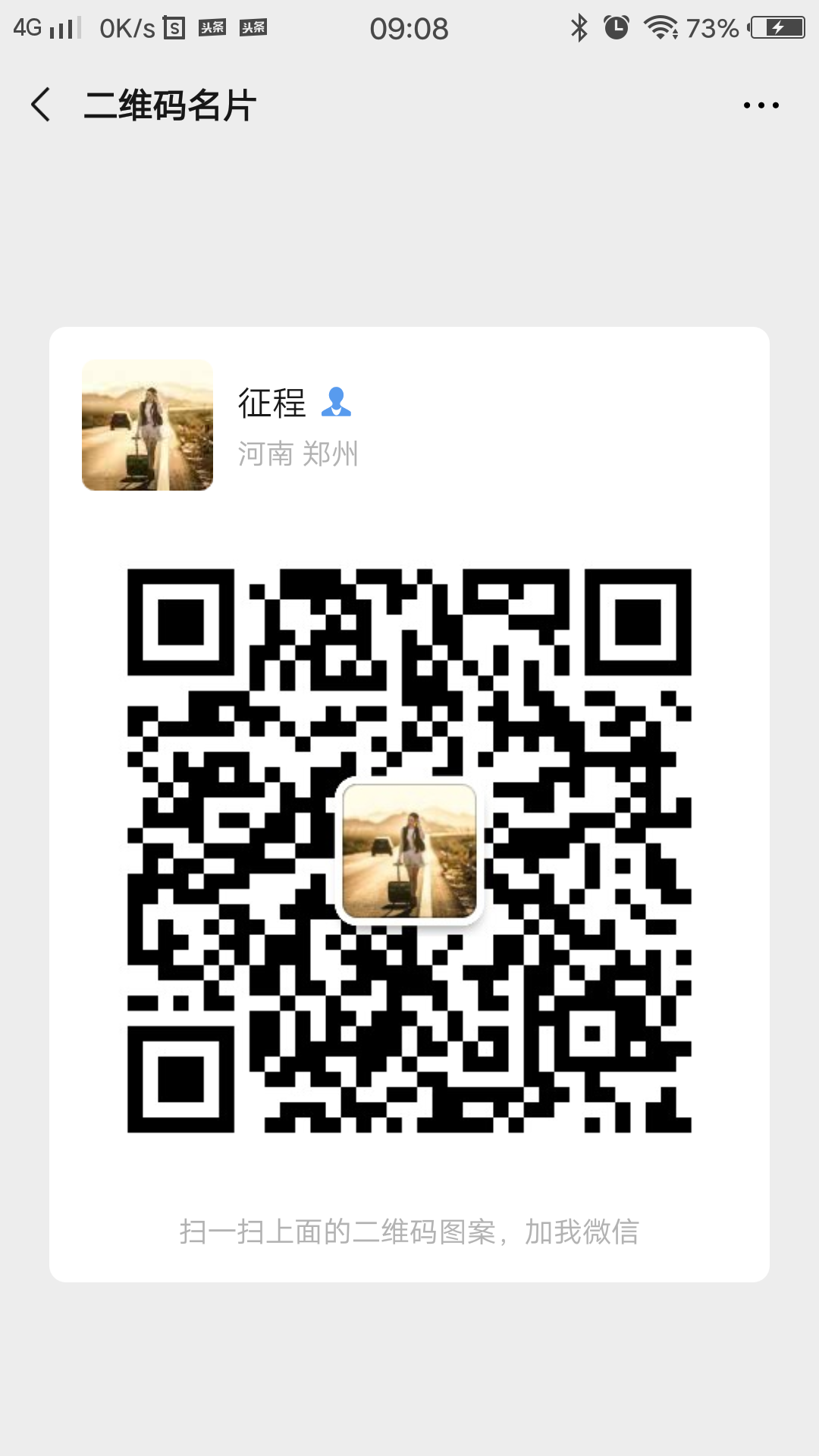The image size is (819, 1456).
Task: Tap the battery charging icon
Action: (777, 27)
